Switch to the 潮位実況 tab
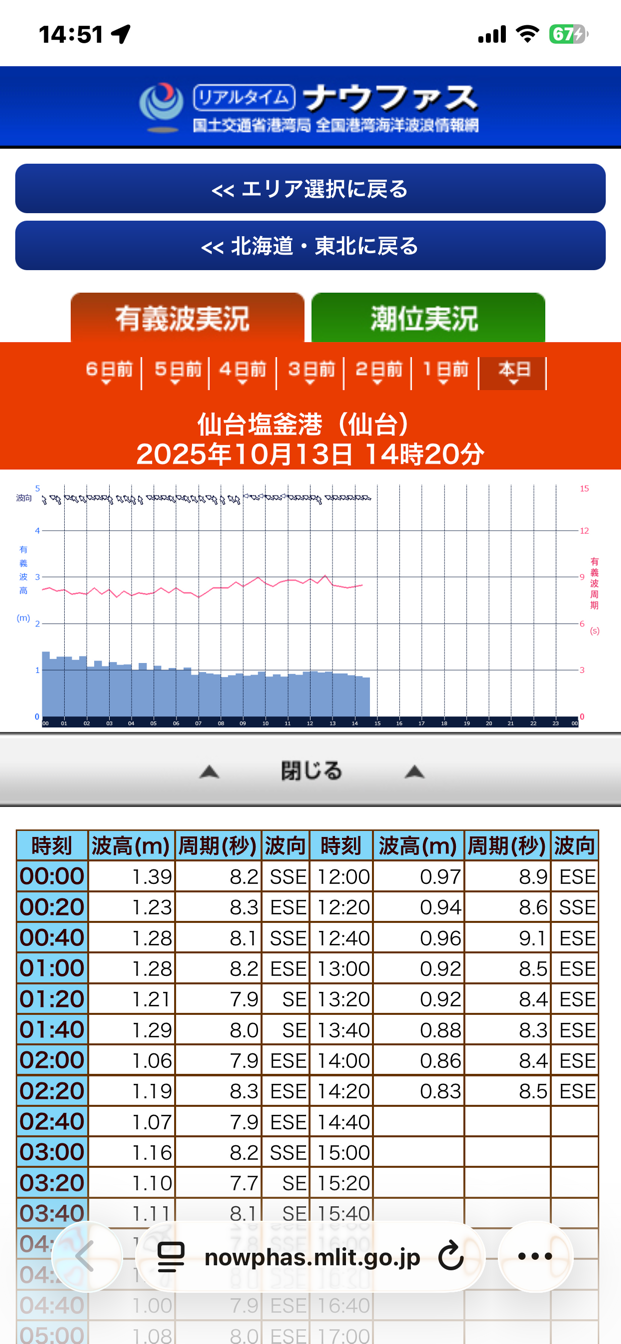 click(428, 318)
